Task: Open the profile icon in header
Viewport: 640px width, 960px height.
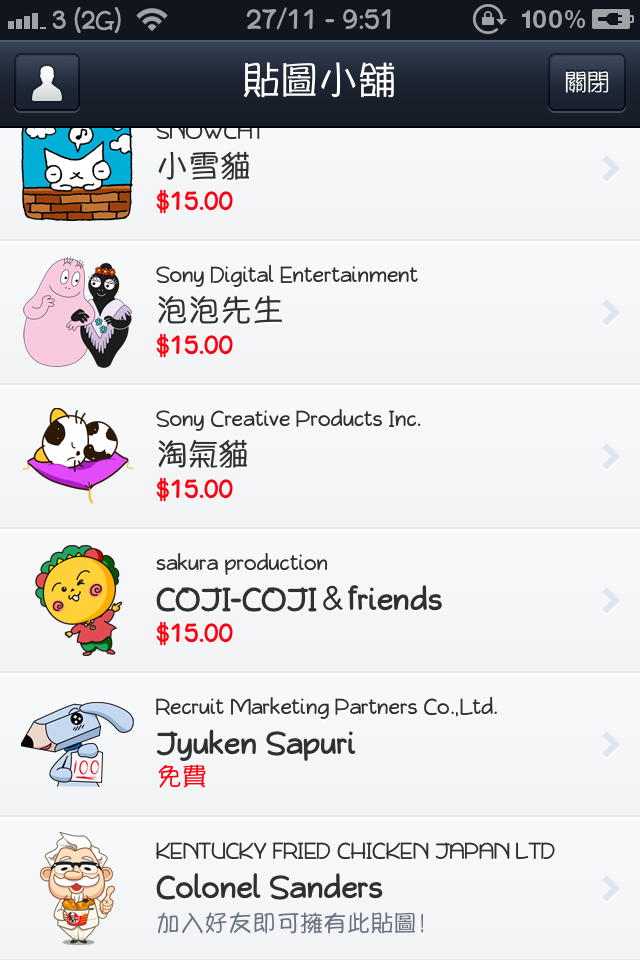Action: click(x=47, y=82)
